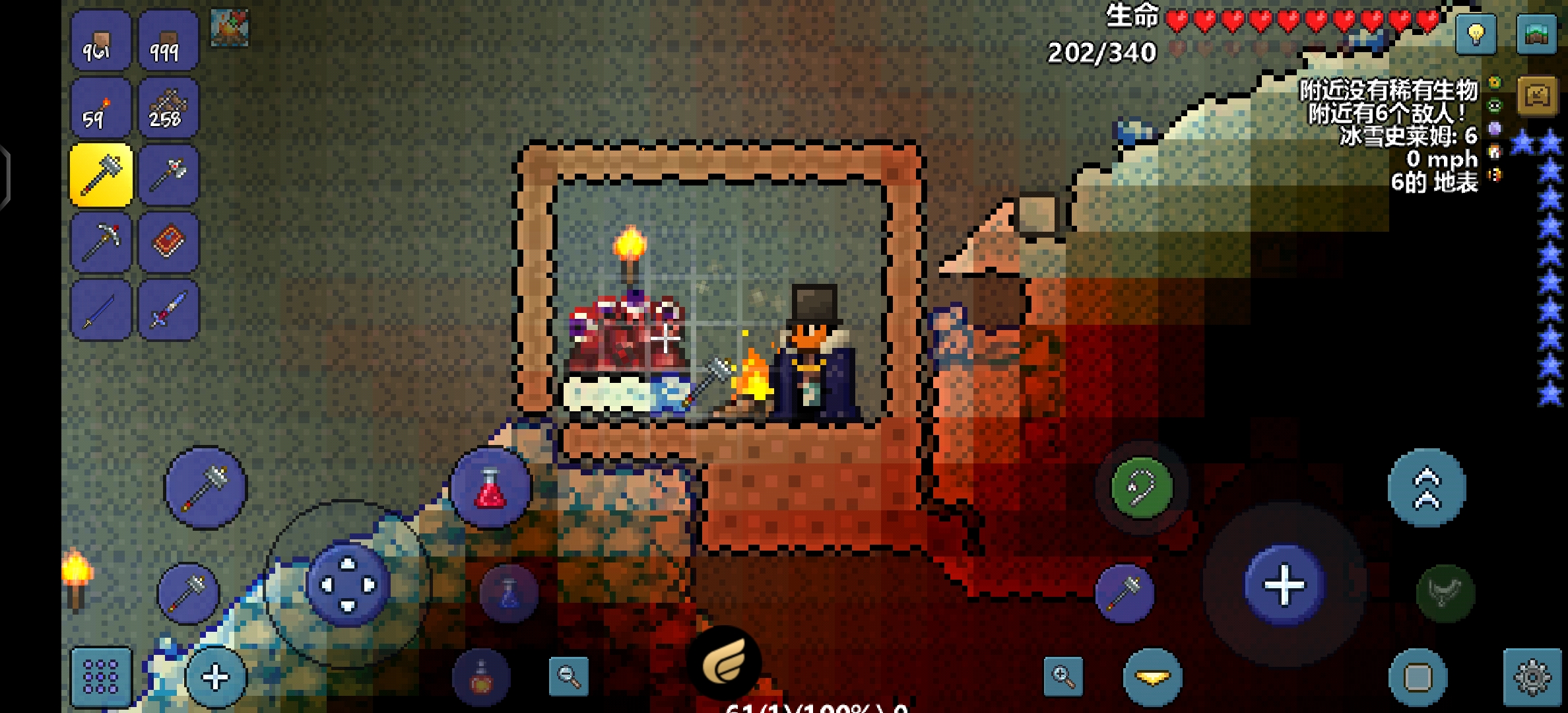Zoom out with the minus magnifier
Image resolution: width=1568 pixels, height=713 pixels.
pyautogui.click(x=568, y=676)
